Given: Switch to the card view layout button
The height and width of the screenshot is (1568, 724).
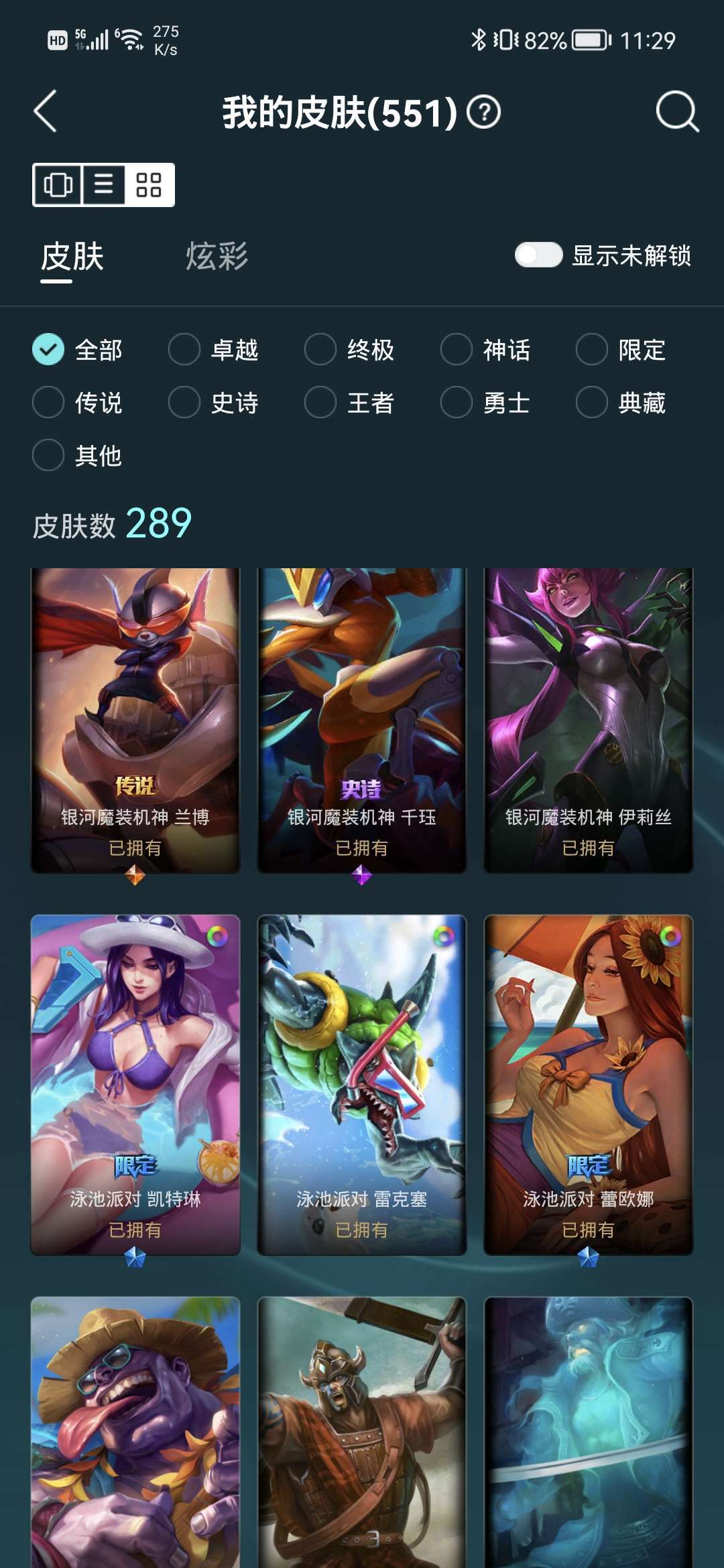Looking at the screenshot, I should pyautogui.click(x=58, y=185).
